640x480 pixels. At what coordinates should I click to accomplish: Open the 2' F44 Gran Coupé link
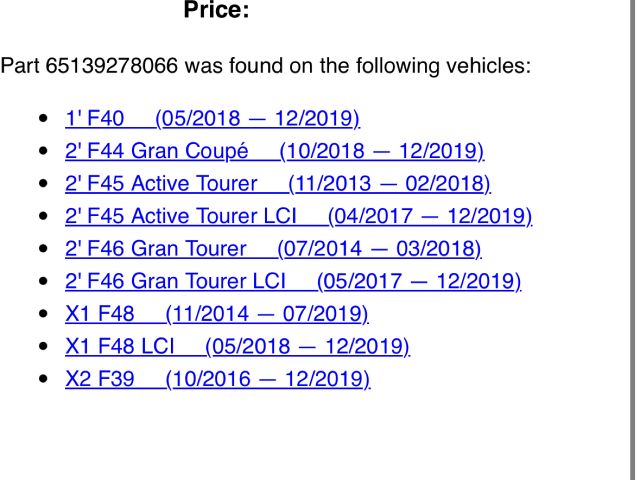point(274,152)
